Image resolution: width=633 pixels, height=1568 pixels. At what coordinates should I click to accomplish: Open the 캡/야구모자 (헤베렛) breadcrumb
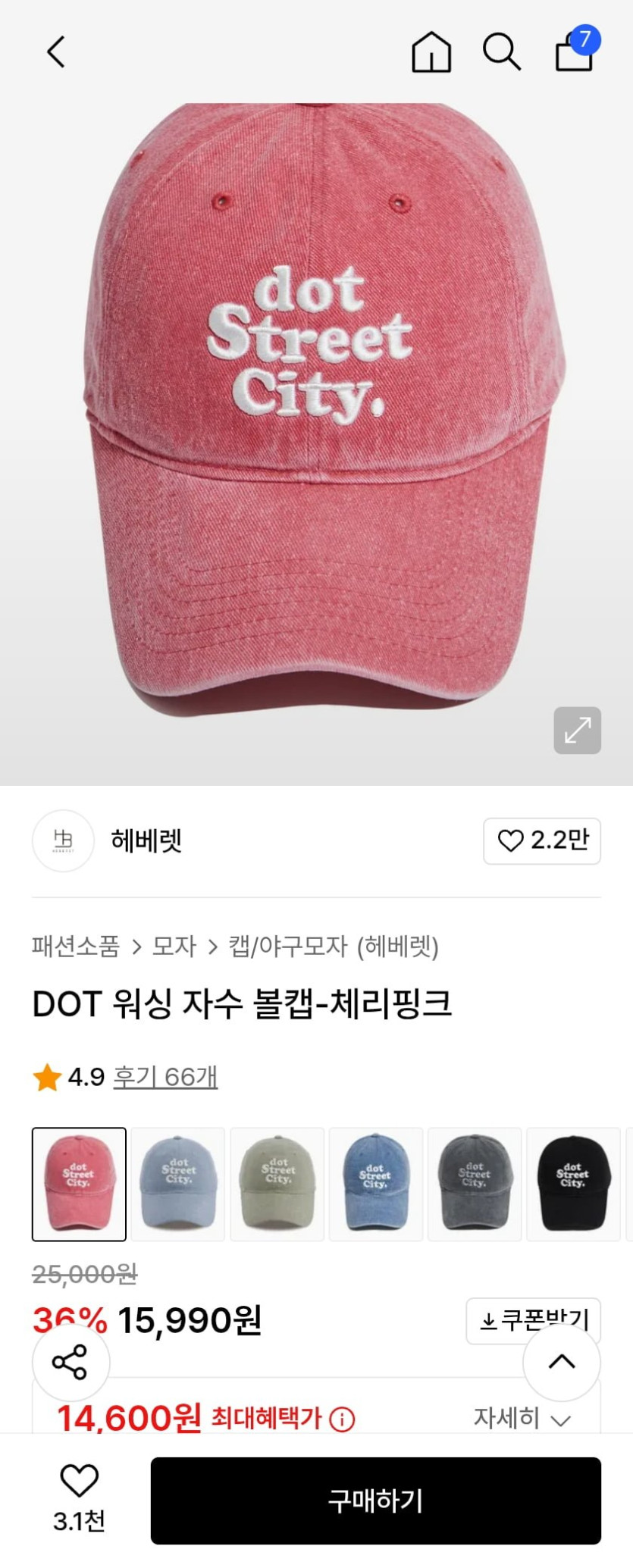click(x=334, y=947)
